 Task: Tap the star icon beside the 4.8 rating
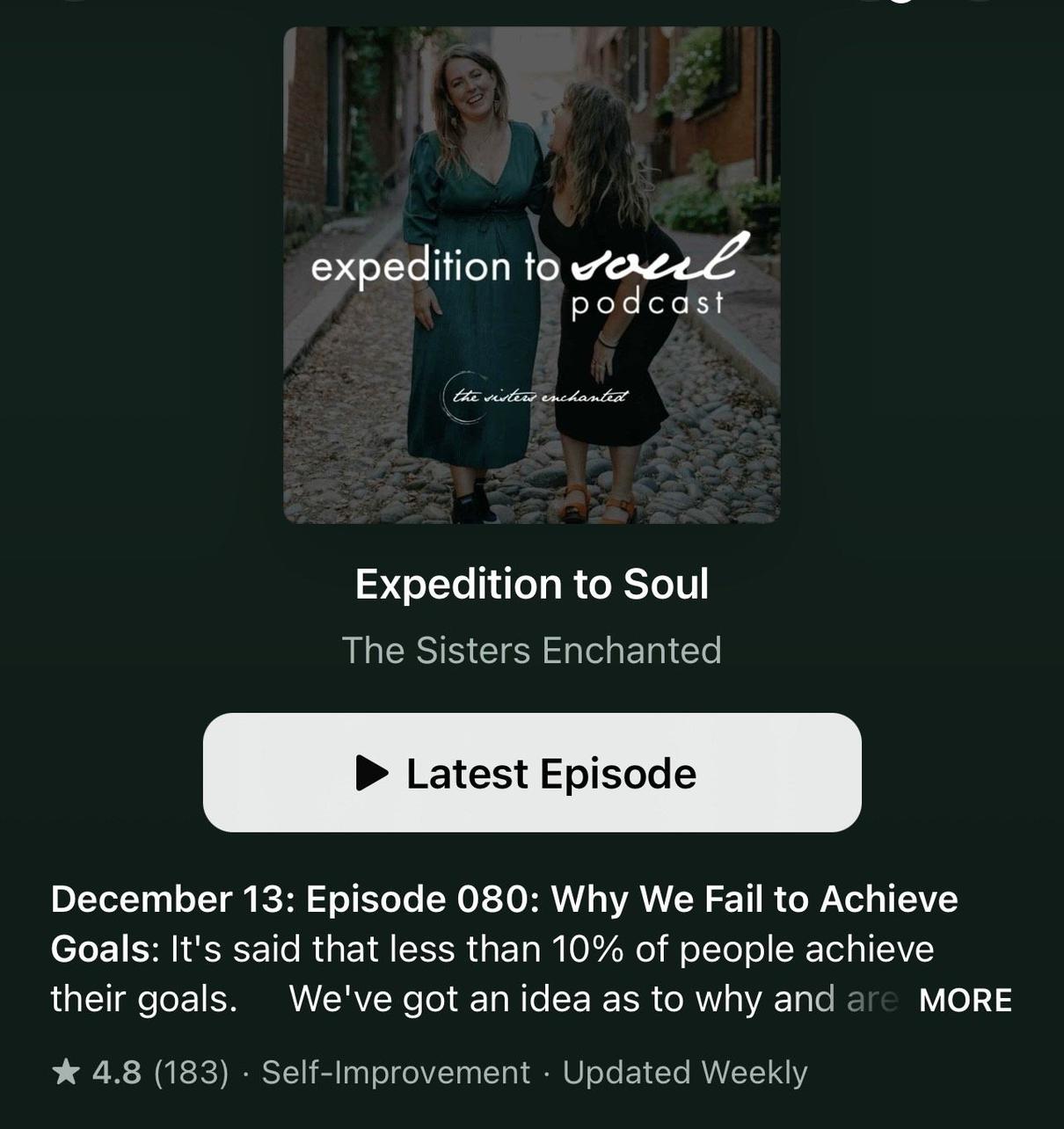pos(67,1071)
